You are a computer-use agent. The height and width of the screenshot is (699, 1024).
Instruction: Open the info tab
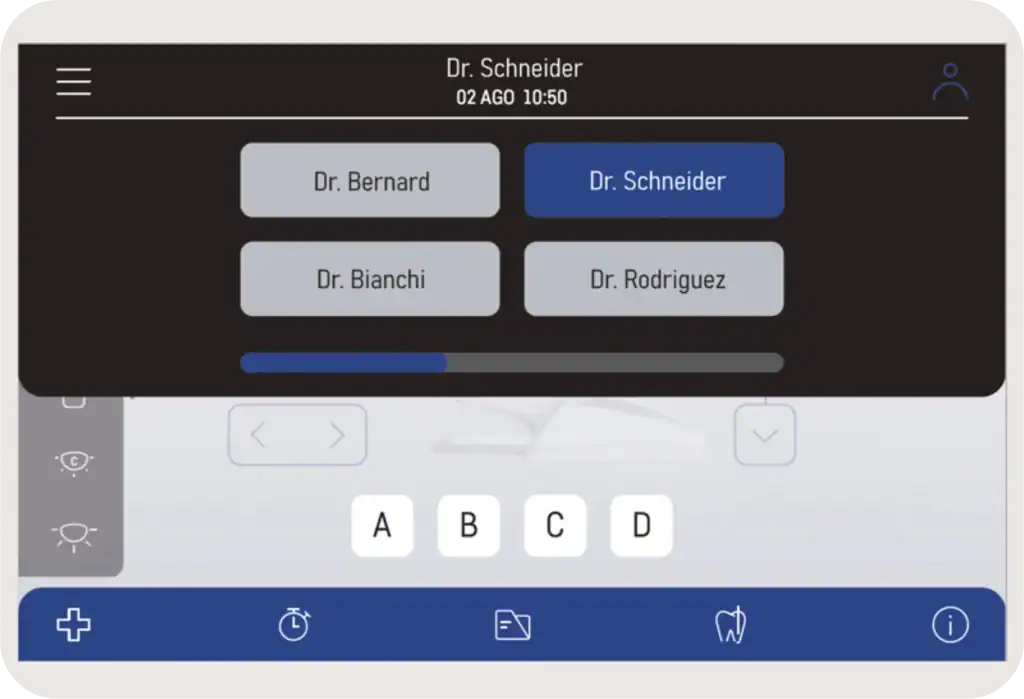click(x=950, y=625)
